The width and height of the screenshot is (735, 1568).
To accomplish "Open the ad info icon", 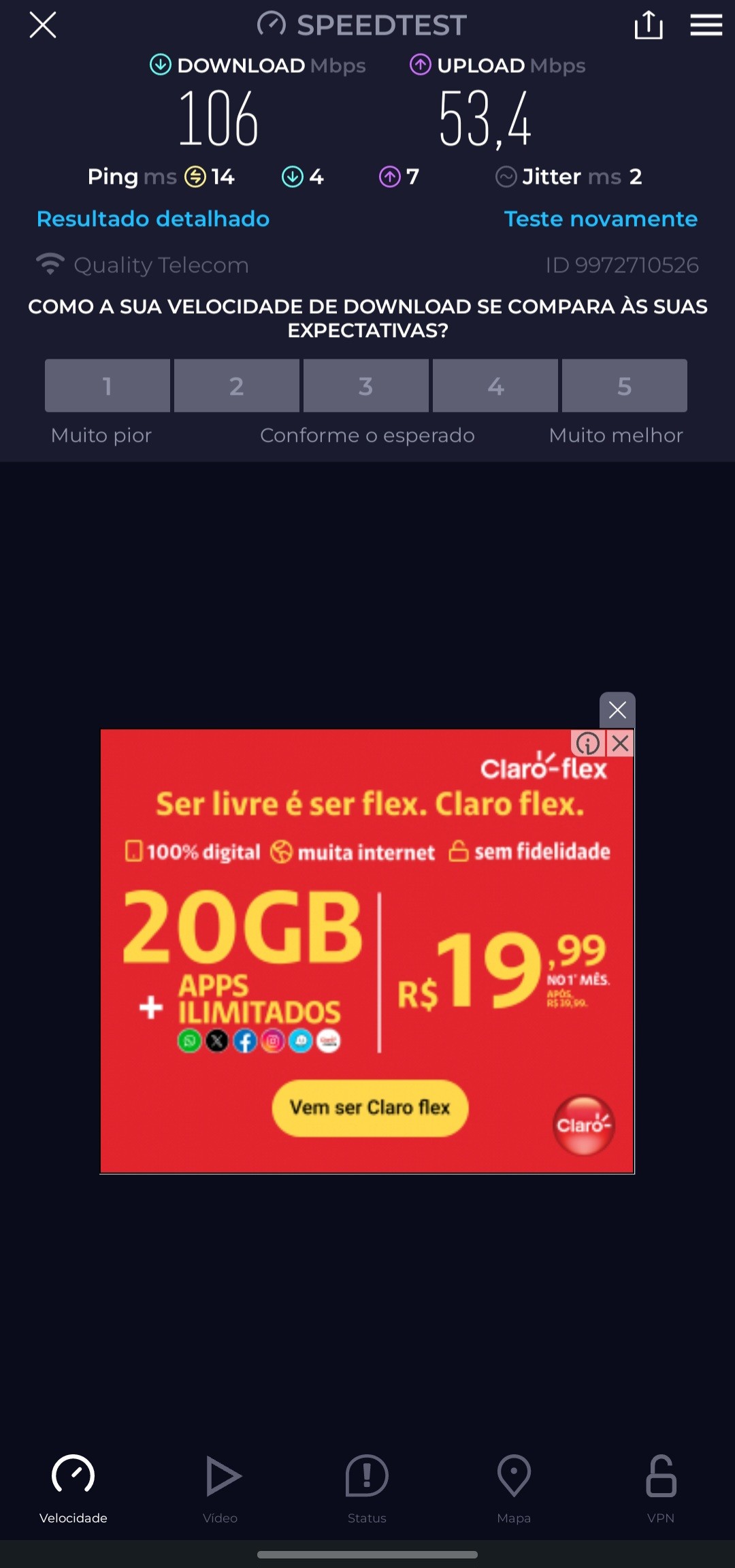I will pos(588,743).
